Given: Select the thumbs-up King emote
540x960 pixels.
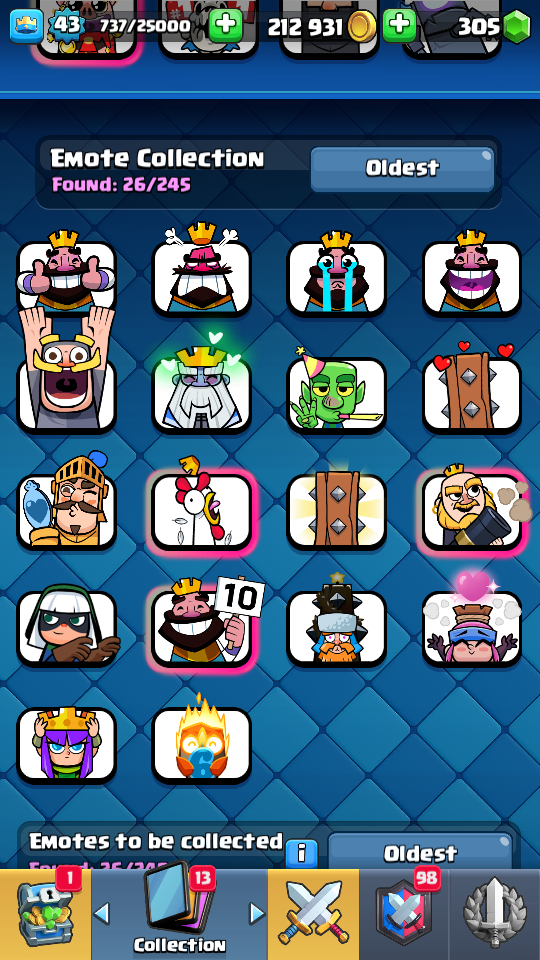Looking at the screenshot, I should coord(66,273).
